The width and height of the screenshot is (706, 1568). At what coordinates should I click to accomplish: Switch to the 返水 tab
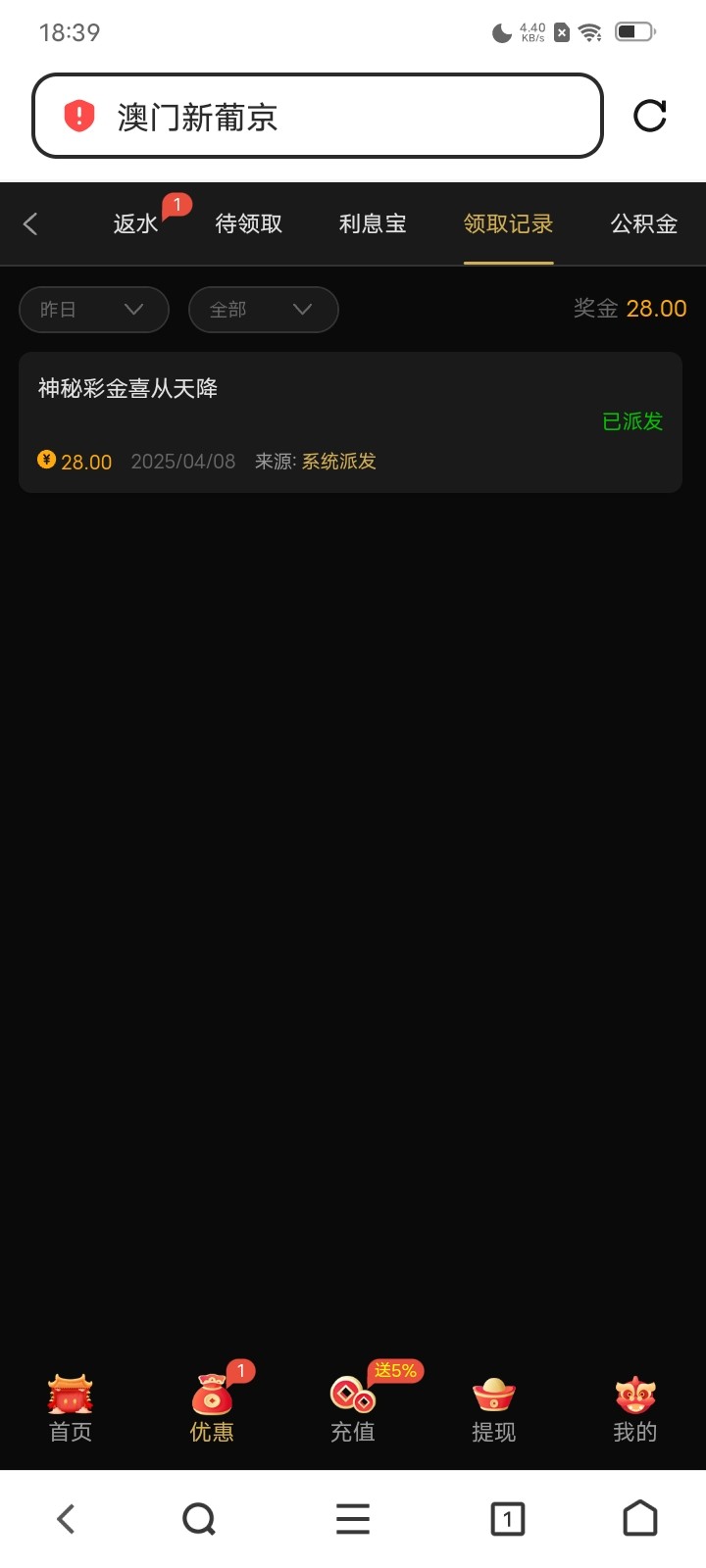coord(135,223)
